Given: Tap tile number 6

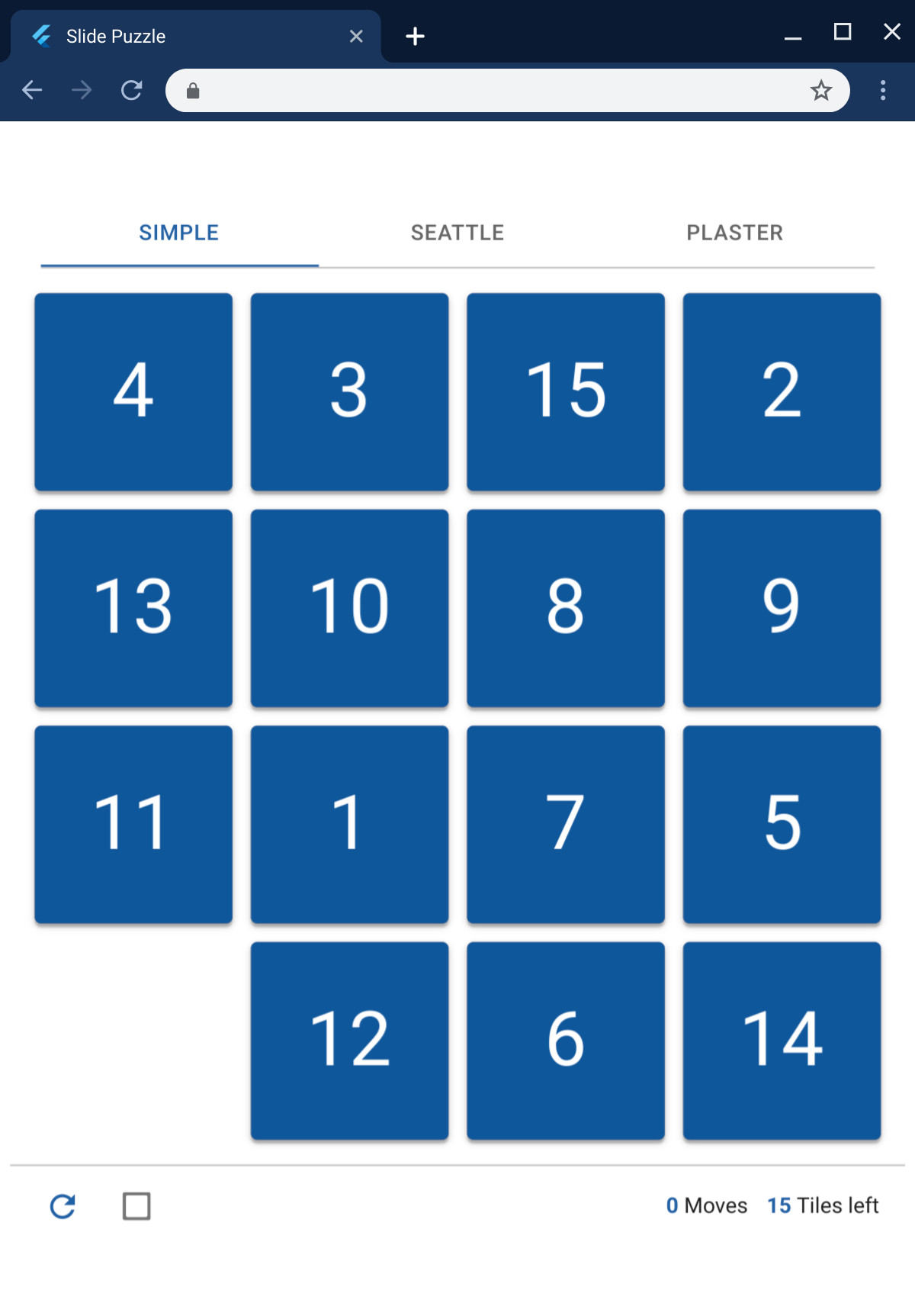Looking at the screenshot, I should pyautogui.click(x=565, y=1040).
